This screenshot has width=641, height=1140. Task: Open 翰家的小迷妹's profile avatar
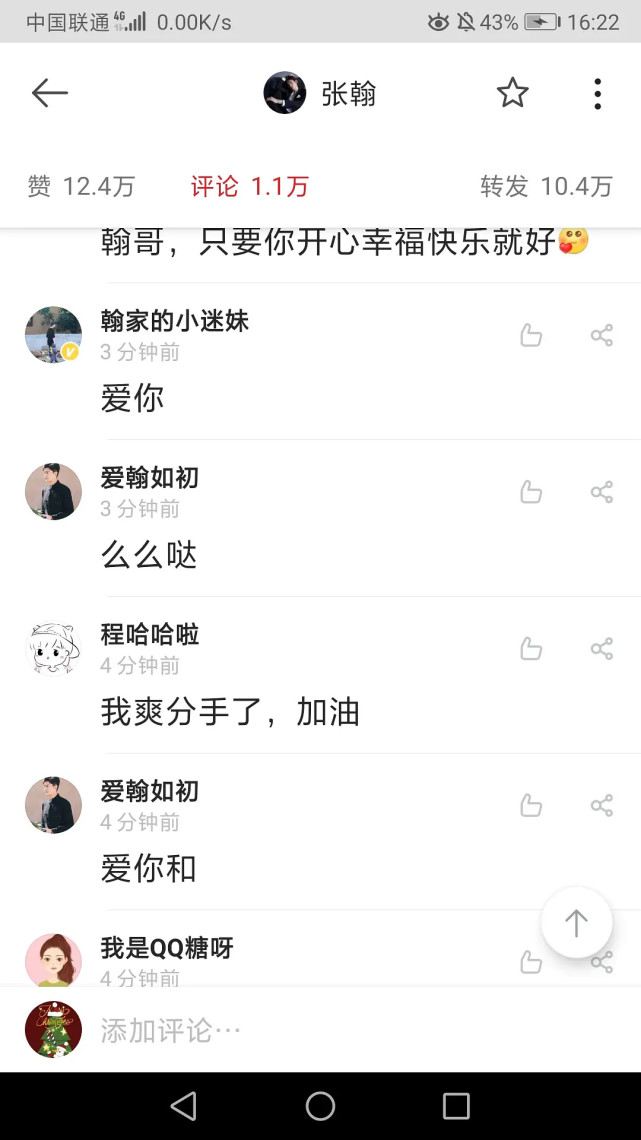[x=53, y=335]
